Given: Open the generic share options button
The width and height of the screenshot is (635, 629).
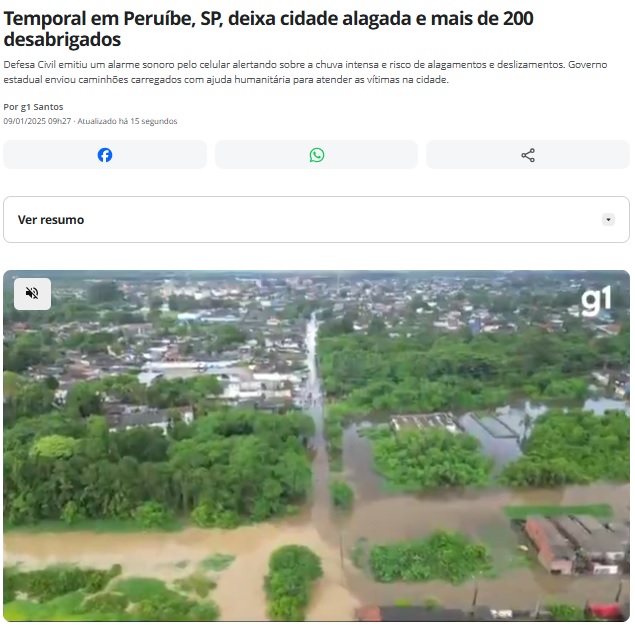Looking at the screenshot, I should click(528, 155).
